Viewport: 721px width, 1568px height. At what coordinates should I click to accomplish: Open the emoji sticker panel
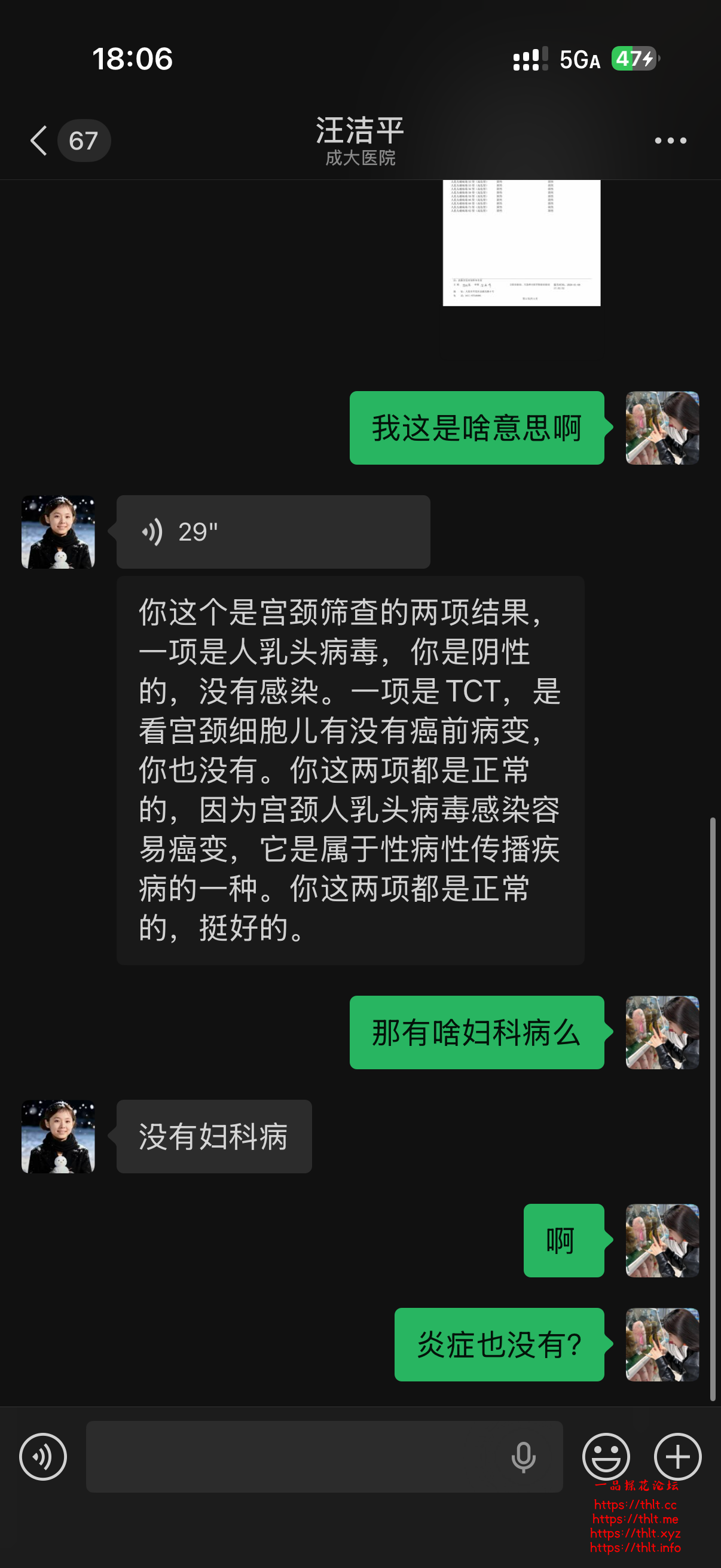[606, 1456]
